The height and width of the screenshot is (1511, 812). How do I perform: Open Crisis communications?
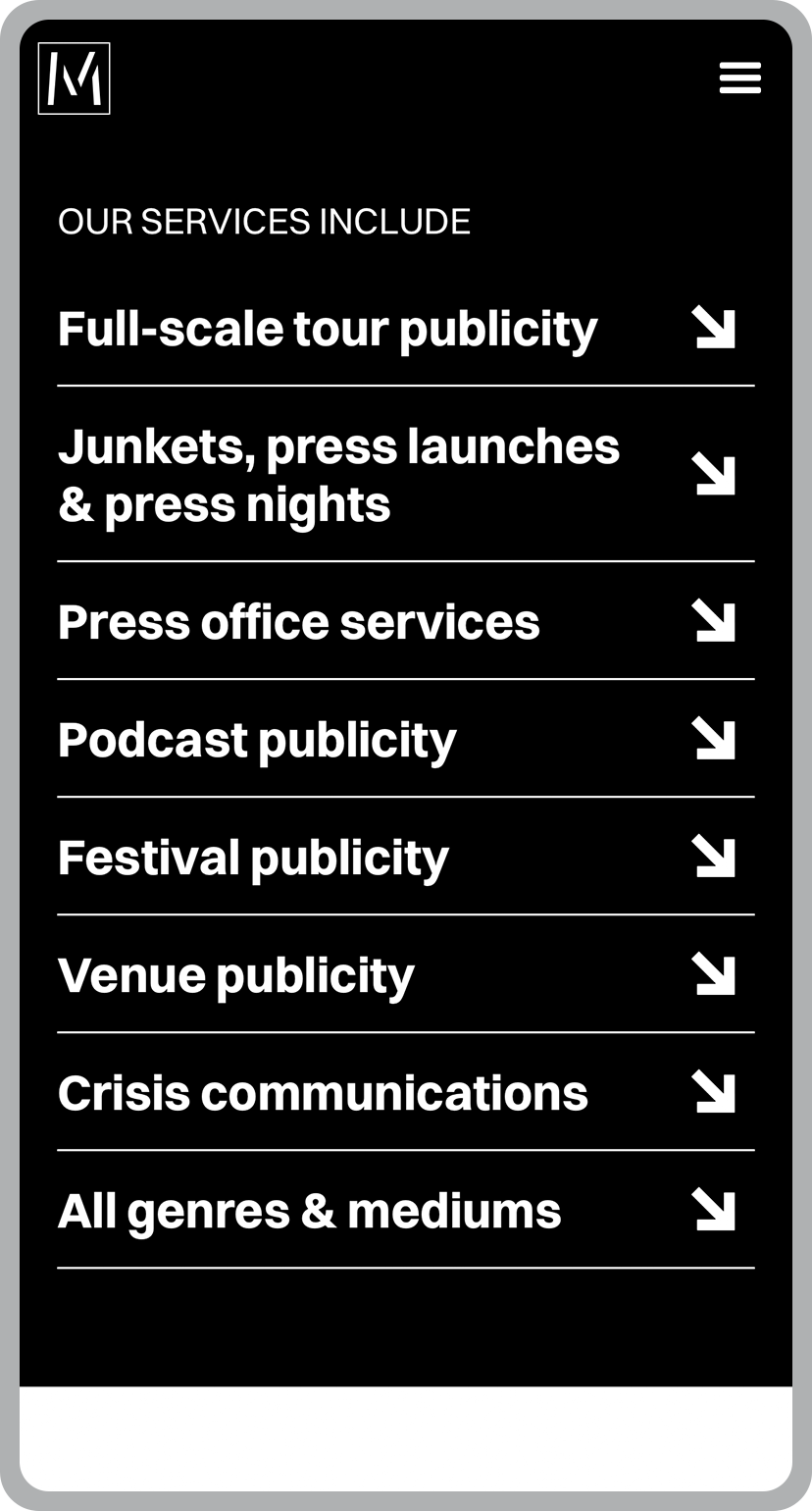pos(323,1093)
